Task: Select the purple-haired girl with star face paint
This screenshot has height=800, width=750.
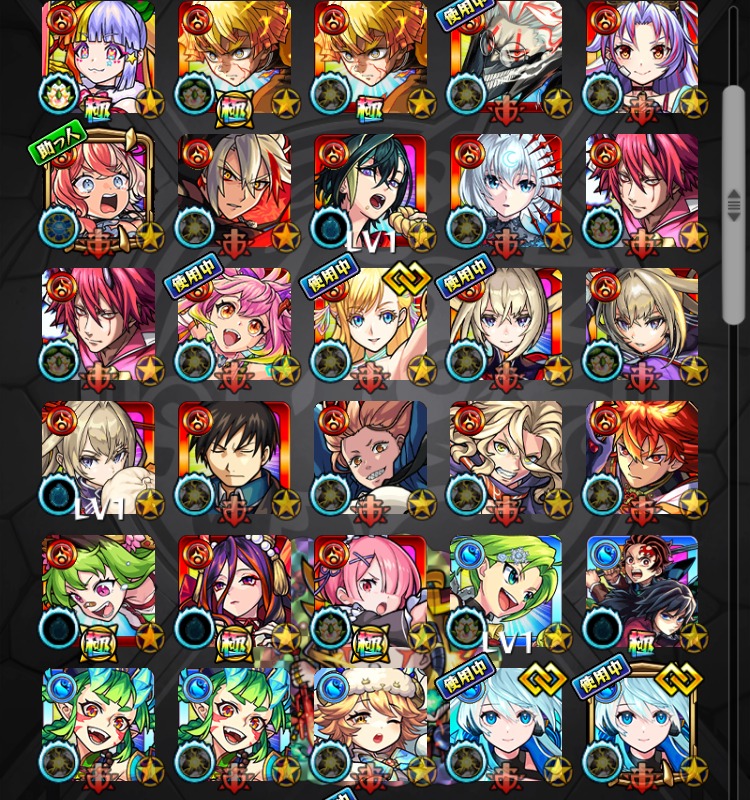Action: pos(98,58)
